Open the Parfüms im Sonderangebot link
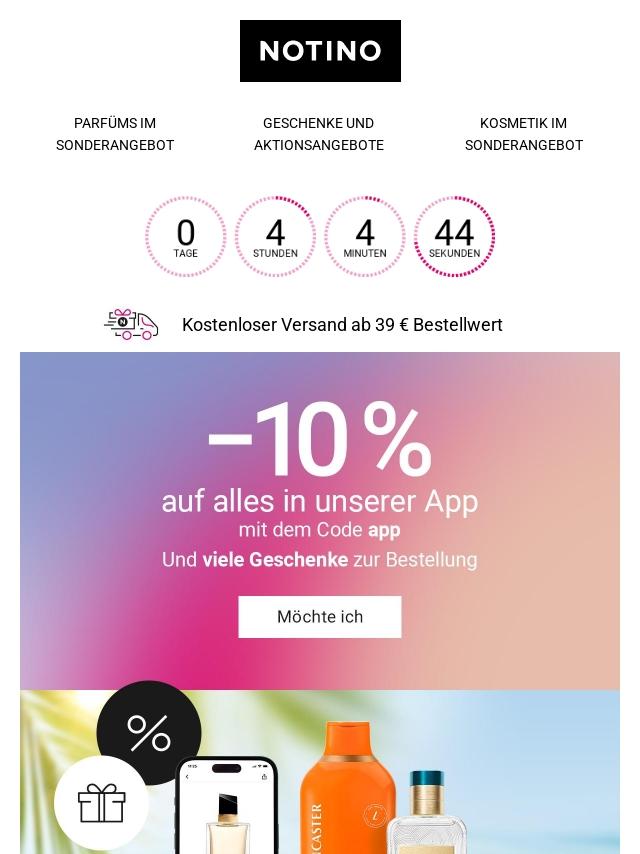 tap(115, 134)
